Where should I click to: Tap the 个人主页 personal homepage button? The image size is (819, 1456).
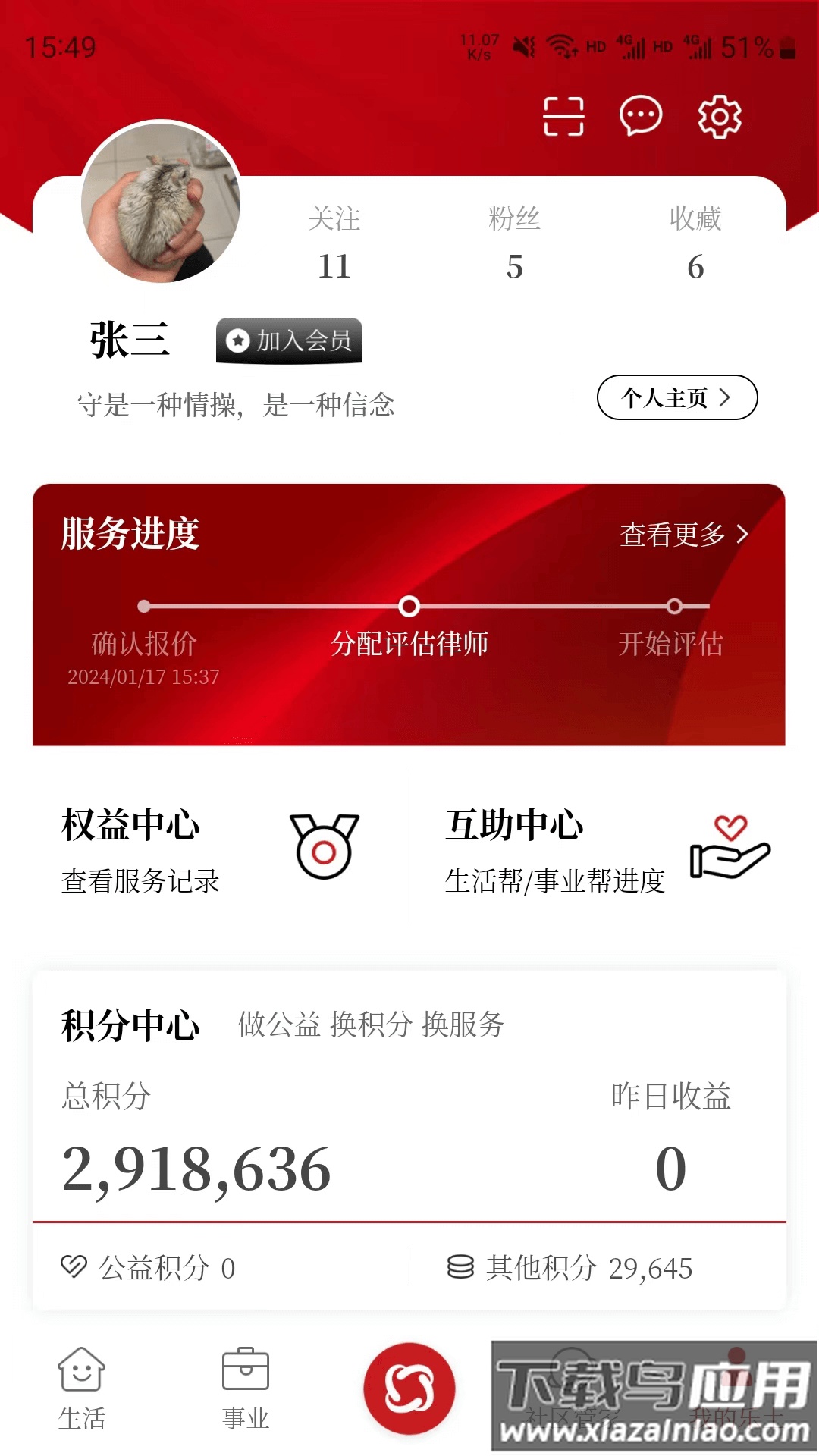click(677, 397)
